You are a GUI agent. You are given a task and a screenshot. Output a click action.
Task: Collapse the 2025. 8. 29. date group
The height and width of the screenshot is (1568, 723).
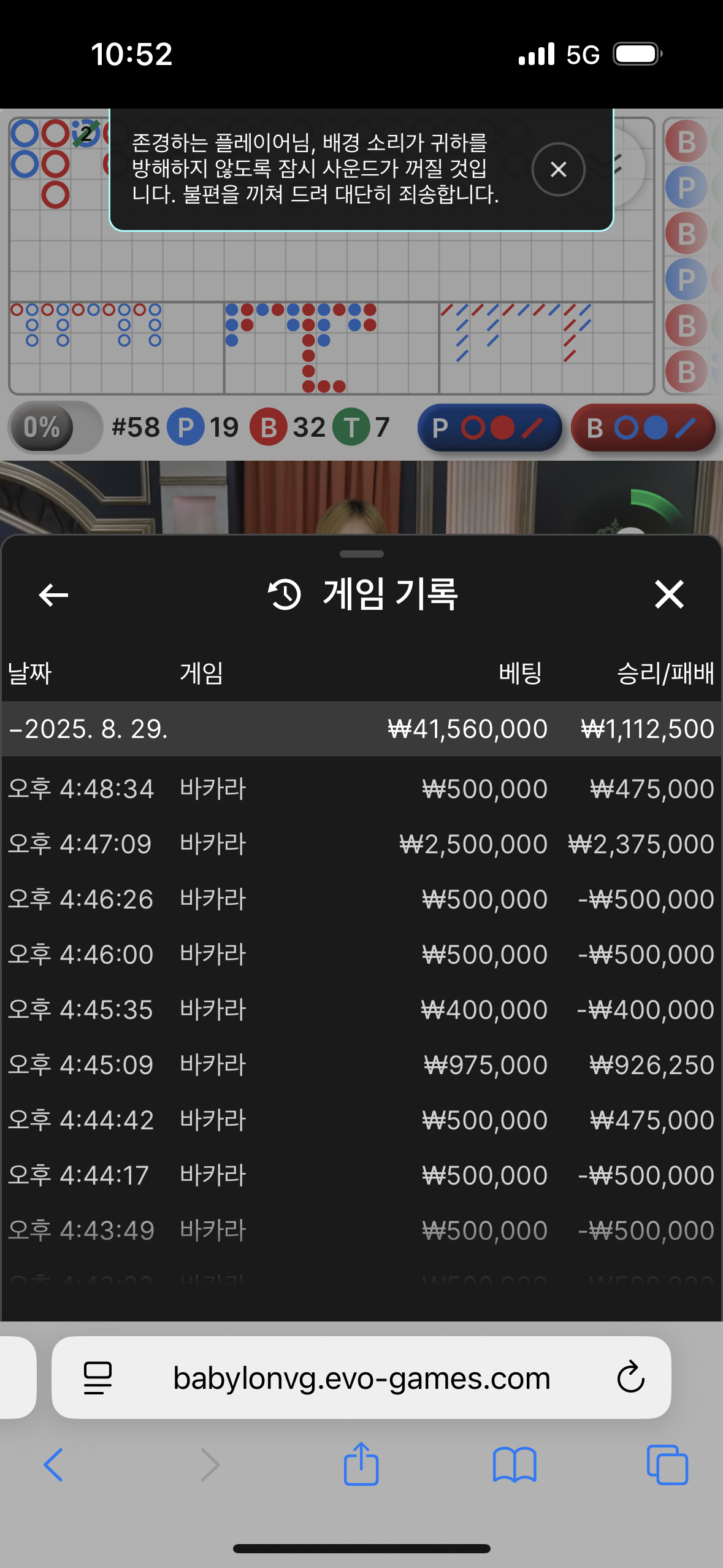89,729
